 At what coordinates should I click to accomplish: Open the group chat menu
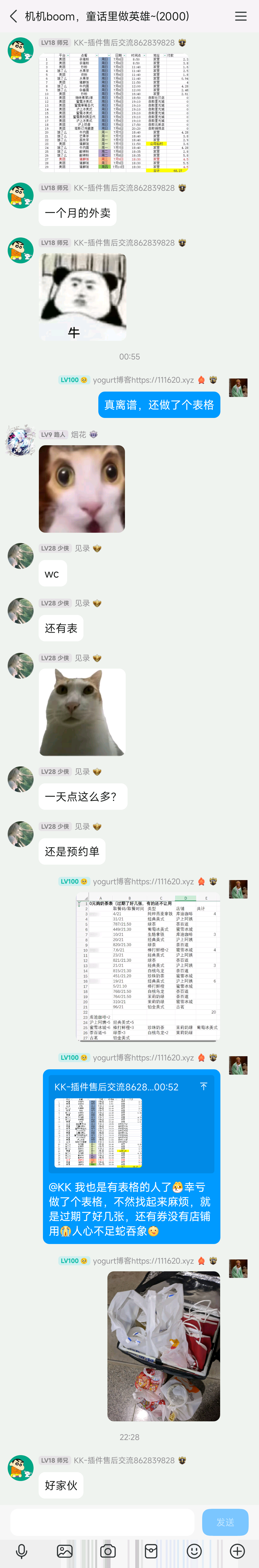click(241, 17)
